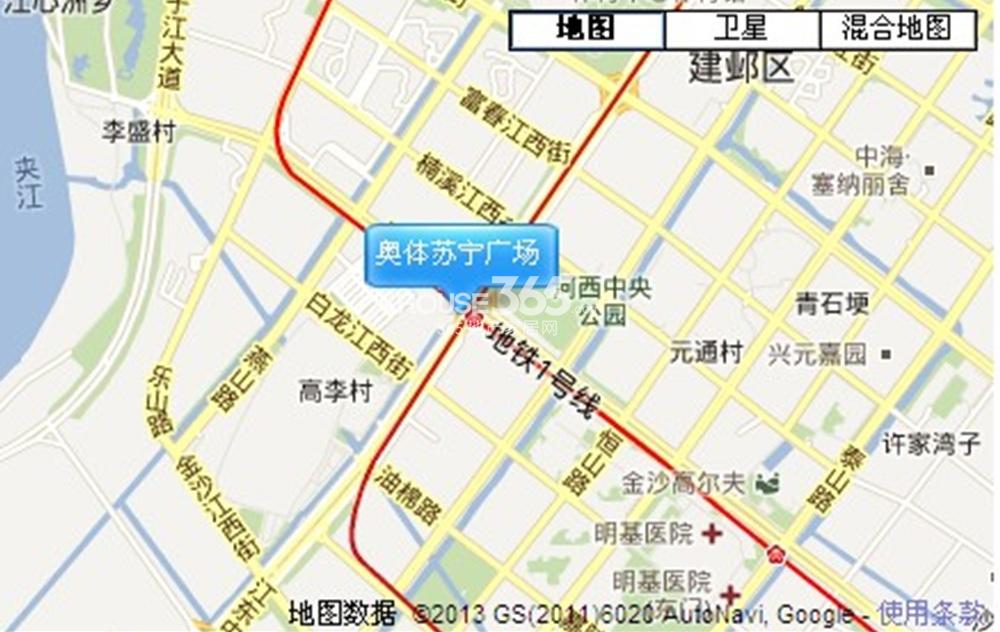The width and height of the screenshot is (1000, 632).
Task: Select the 混合地图 hybrid view
Action: 897,29
